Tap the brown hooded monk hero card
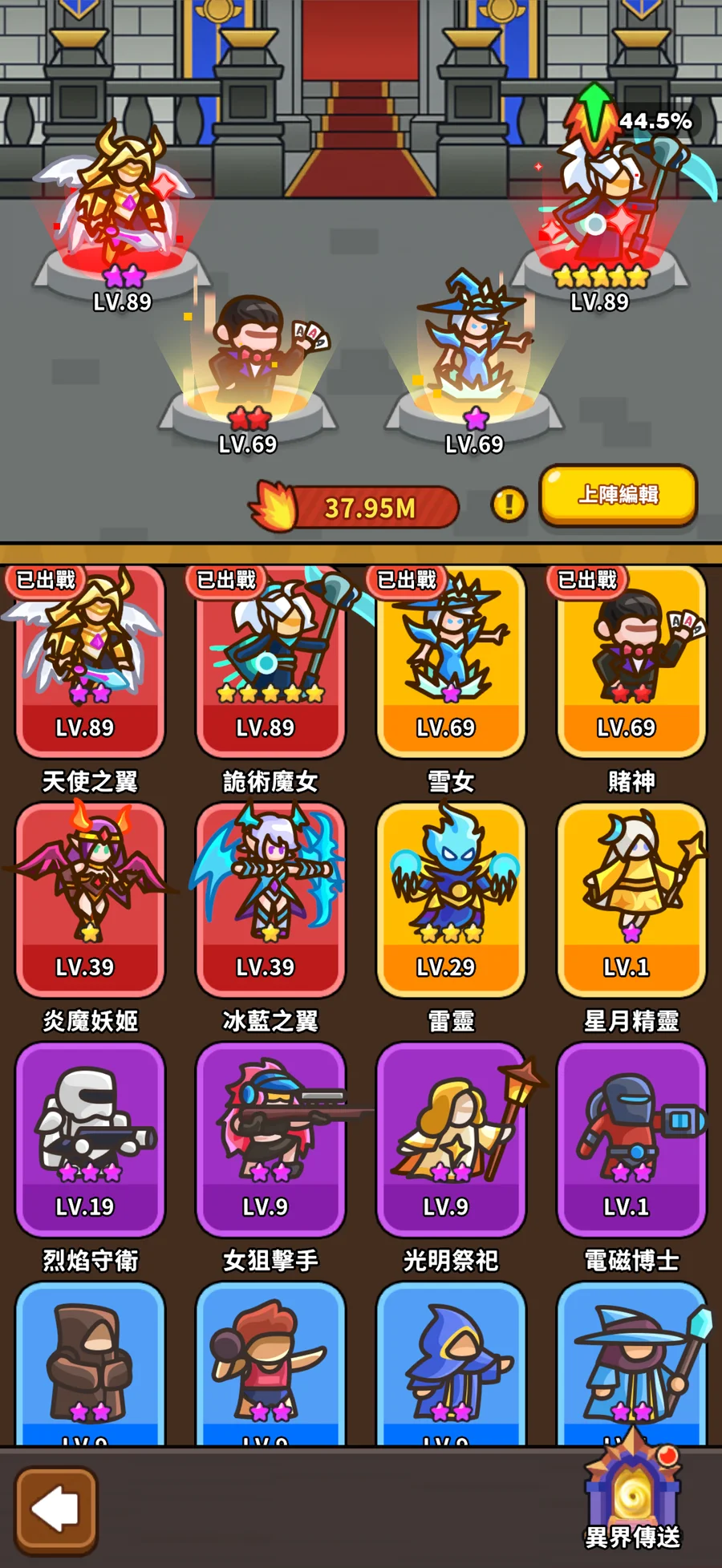This screenshot has width=722, height=1568. tap(90, 1363)
